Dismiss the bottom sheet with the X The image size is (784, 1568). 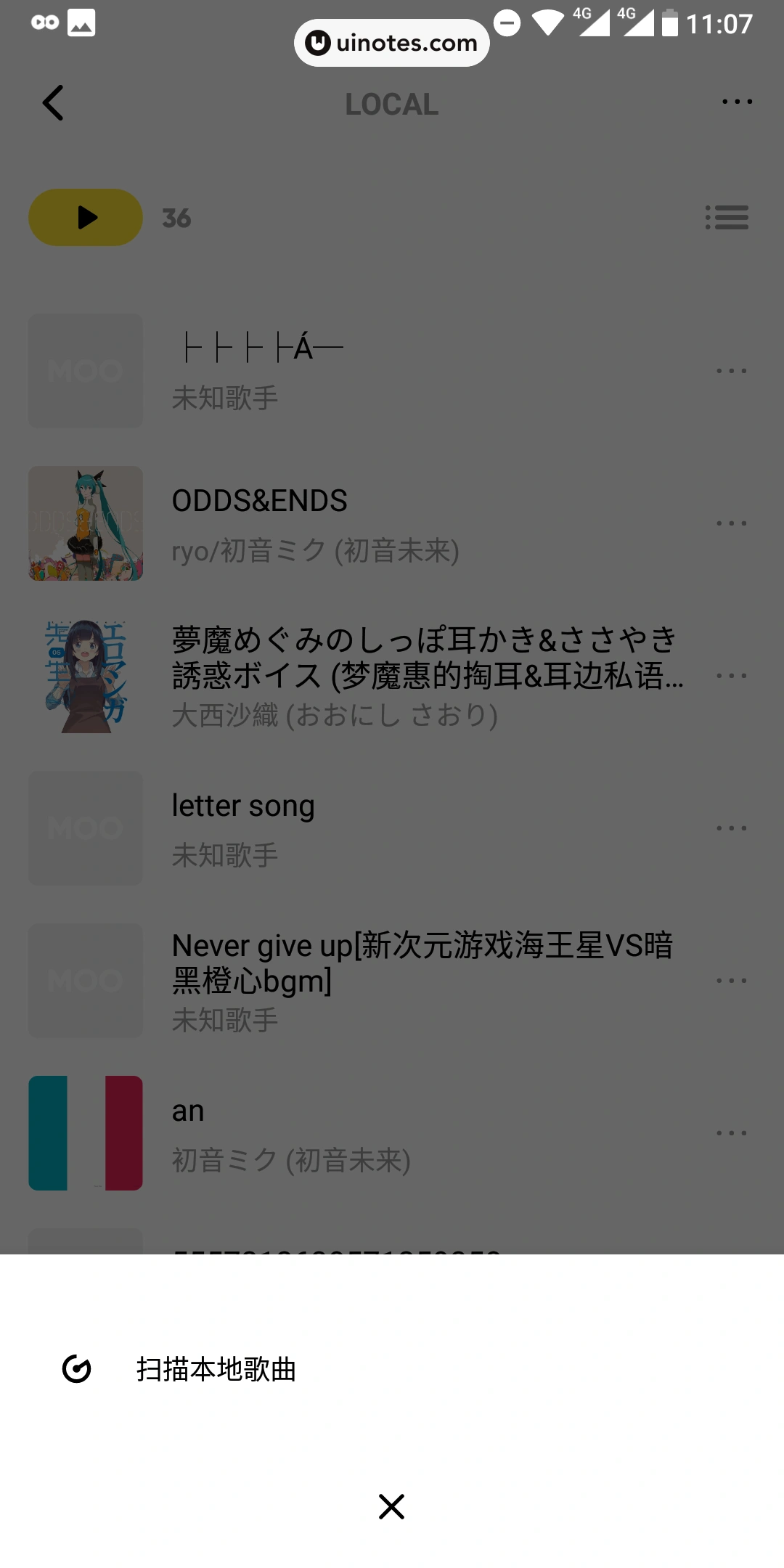pos(392,1506)
